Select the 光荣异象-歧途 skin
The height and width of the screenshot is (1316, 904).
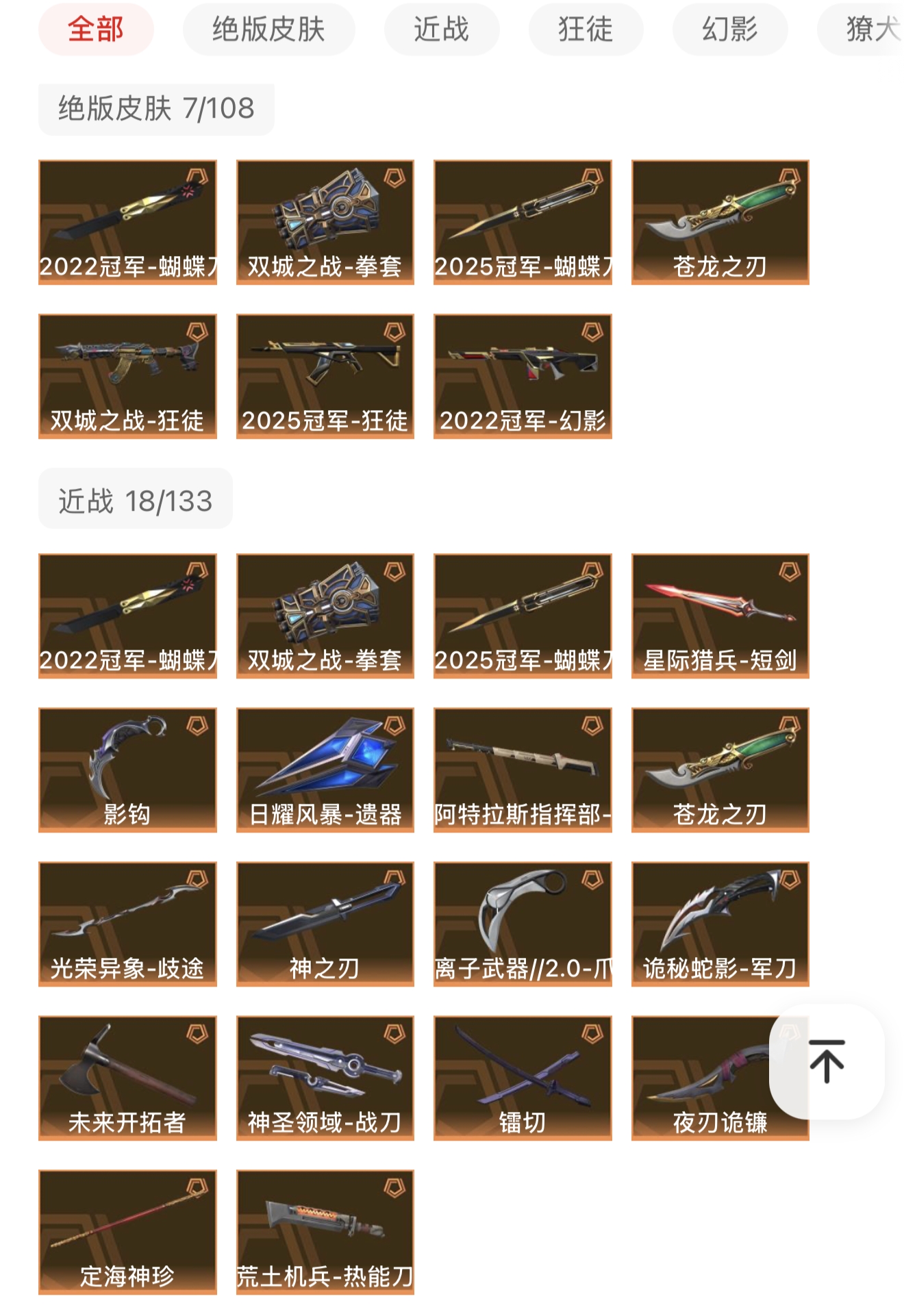(127, 924)
